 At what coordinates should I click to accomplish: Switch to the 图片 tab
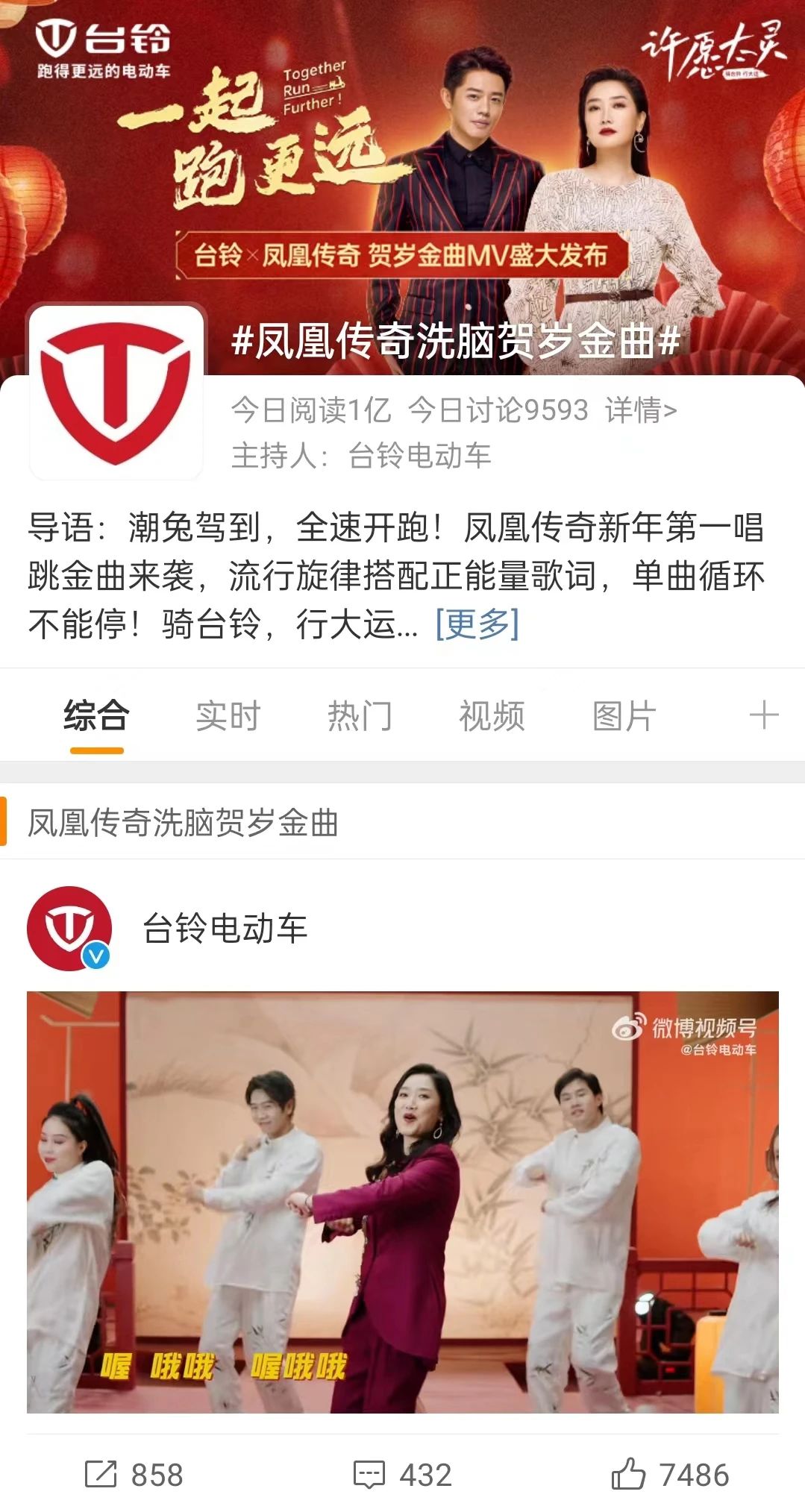pos(624,716)
